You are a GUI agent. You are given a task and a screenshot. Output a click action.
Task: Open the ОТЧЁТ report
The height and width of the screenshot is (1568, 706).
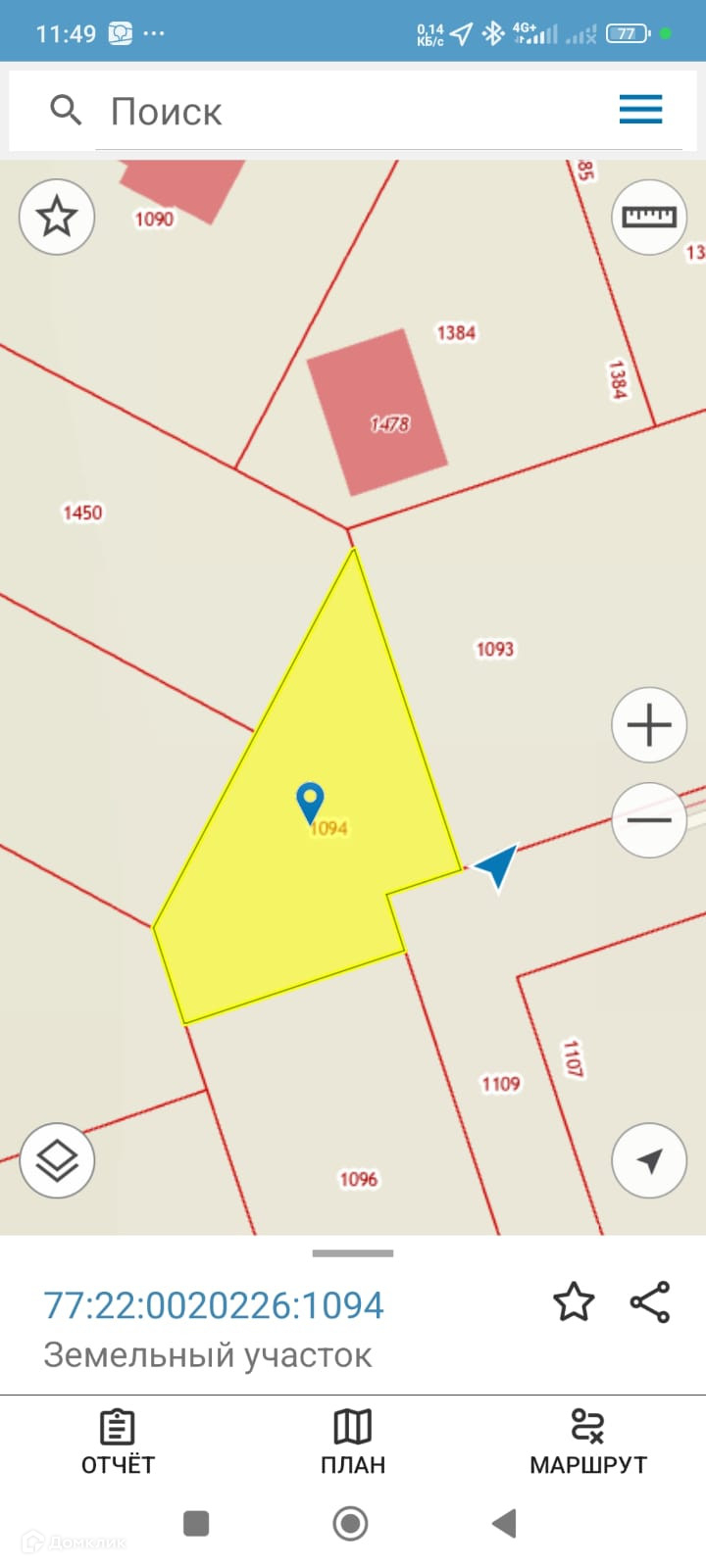tap(118, 1443)
